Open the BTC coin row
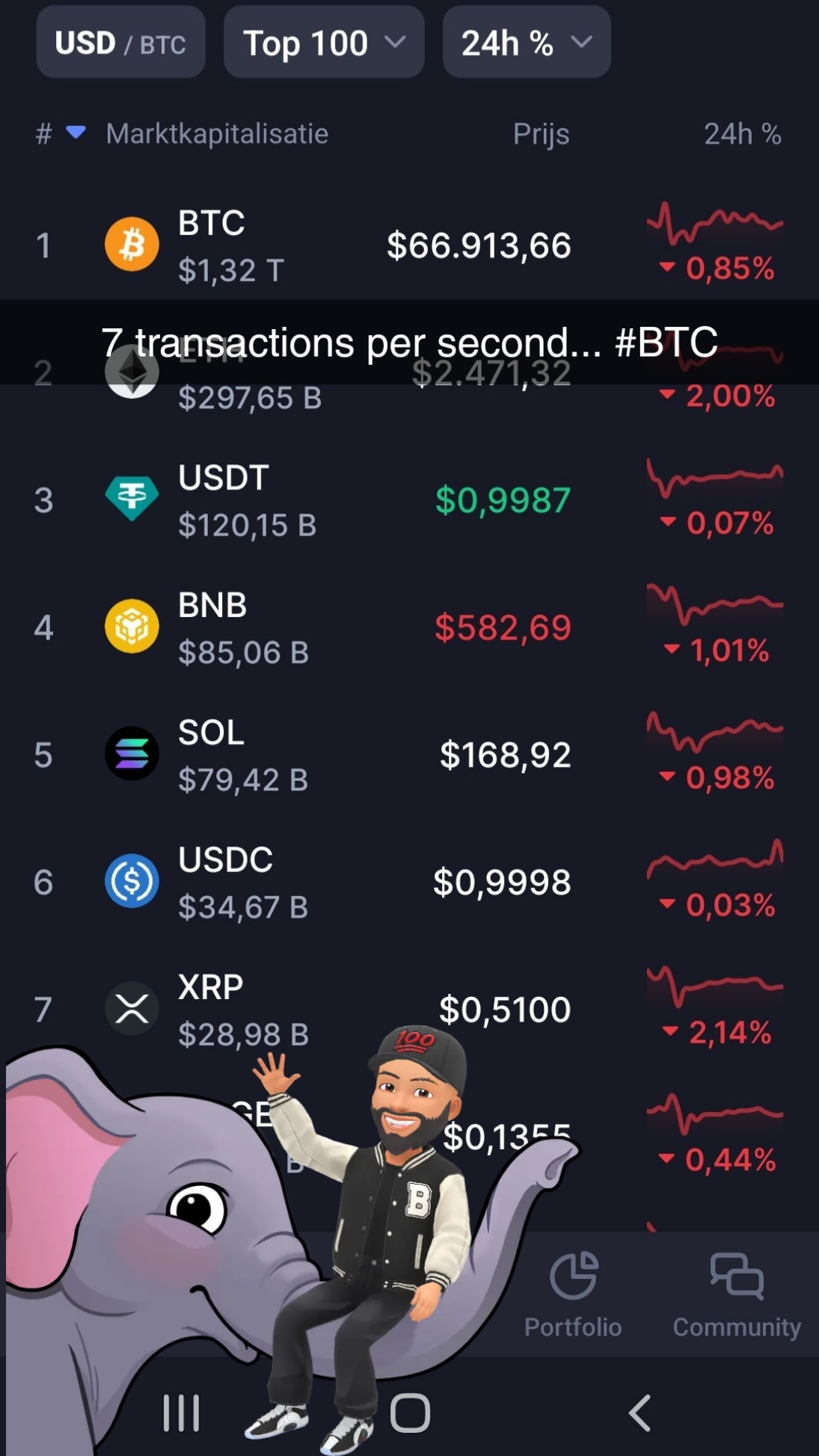The image size is (819, 1456). click(409, 245)
